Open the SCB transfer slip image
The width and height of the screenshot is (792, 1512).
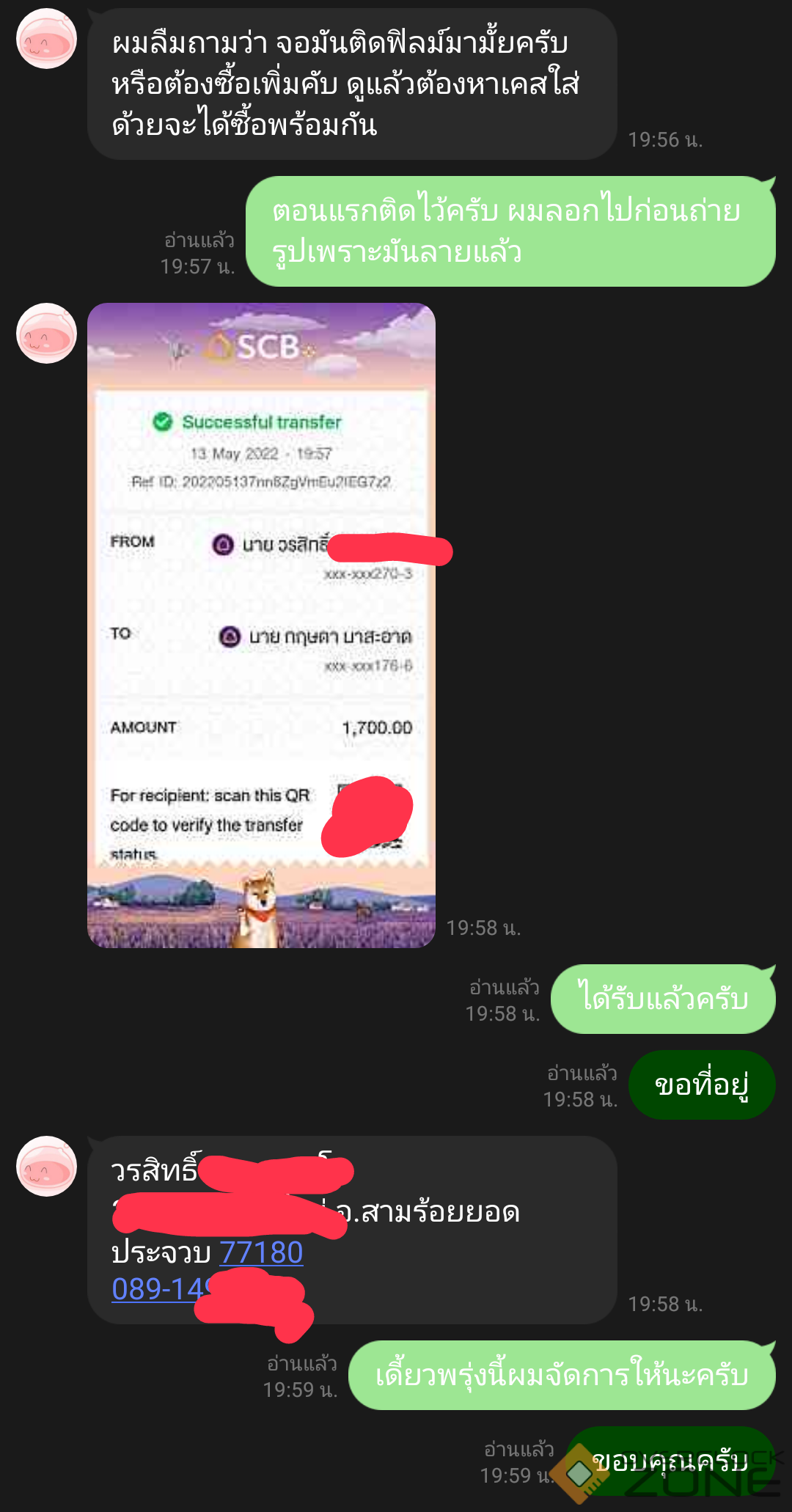[x=261, y=625]
